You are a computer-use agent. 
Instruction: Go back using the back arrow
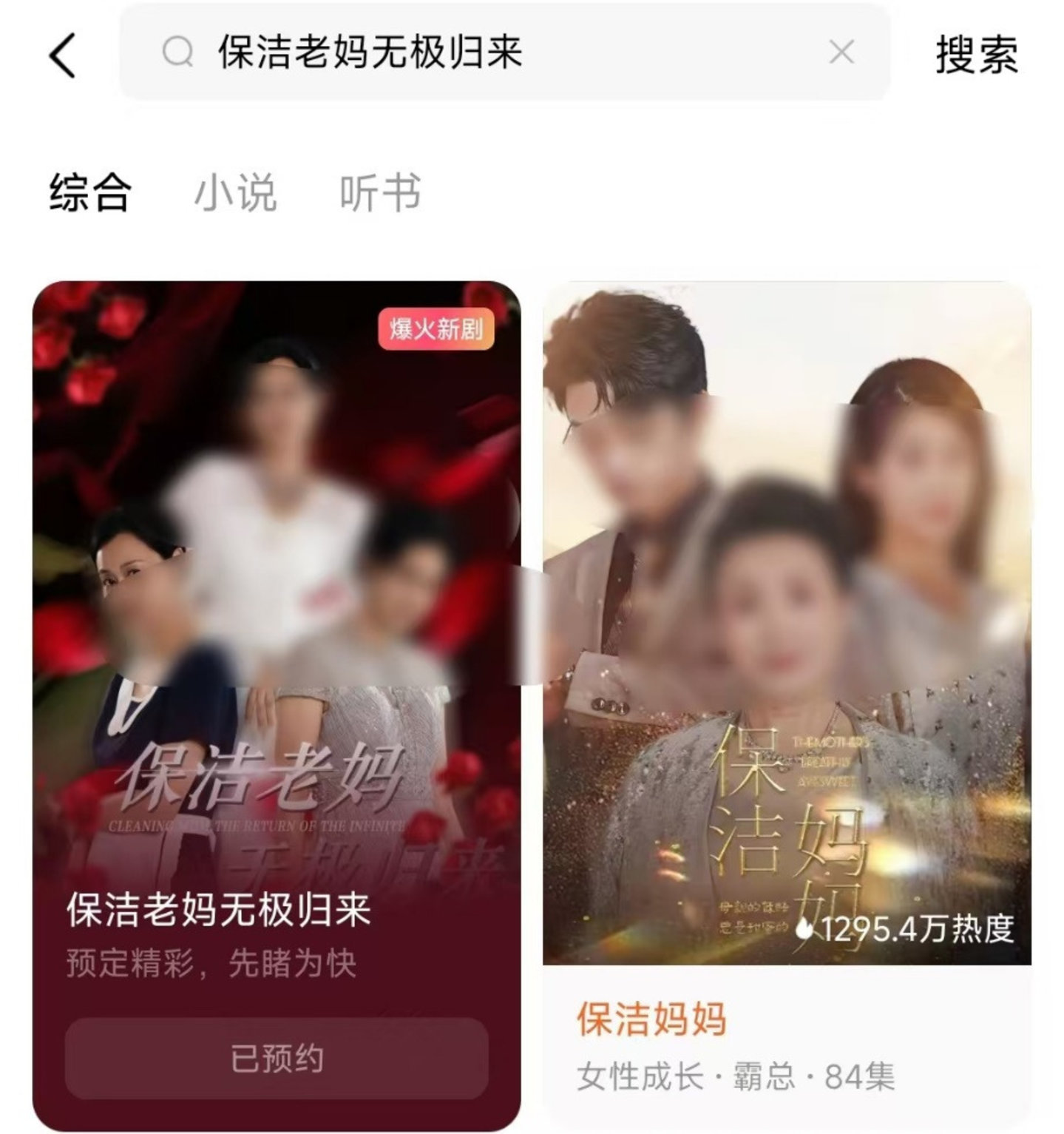point(63,54)
